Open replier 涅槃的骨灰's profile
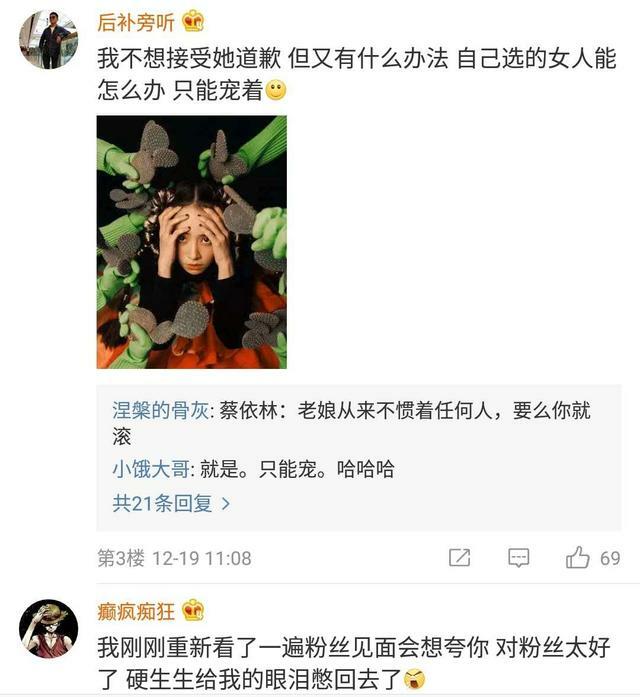Viewport: 640px width, 697px height. click(162, 411)
